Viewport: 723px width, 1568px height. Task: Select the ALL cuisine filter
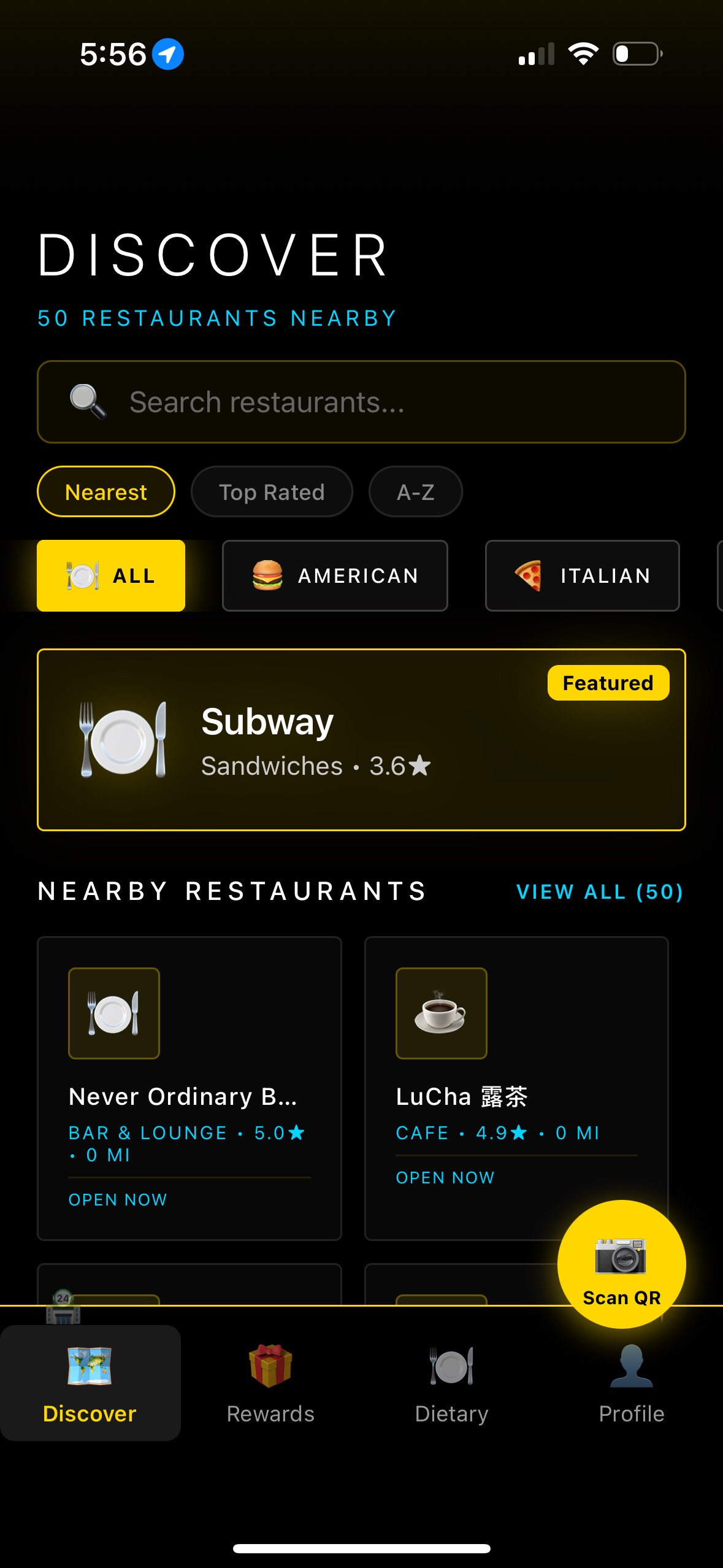click(x=111, y=575)
